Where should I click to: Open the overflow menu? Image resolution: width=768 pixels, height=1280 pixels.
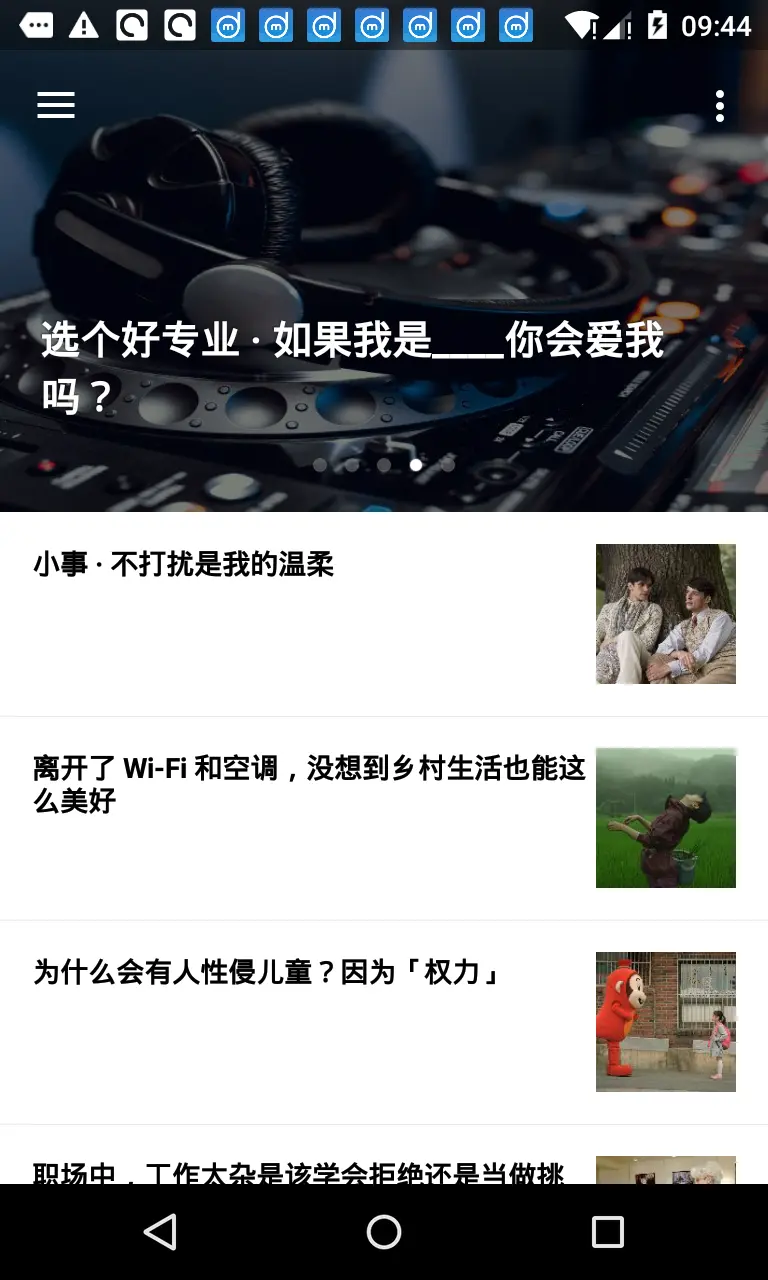coord(719,105)
